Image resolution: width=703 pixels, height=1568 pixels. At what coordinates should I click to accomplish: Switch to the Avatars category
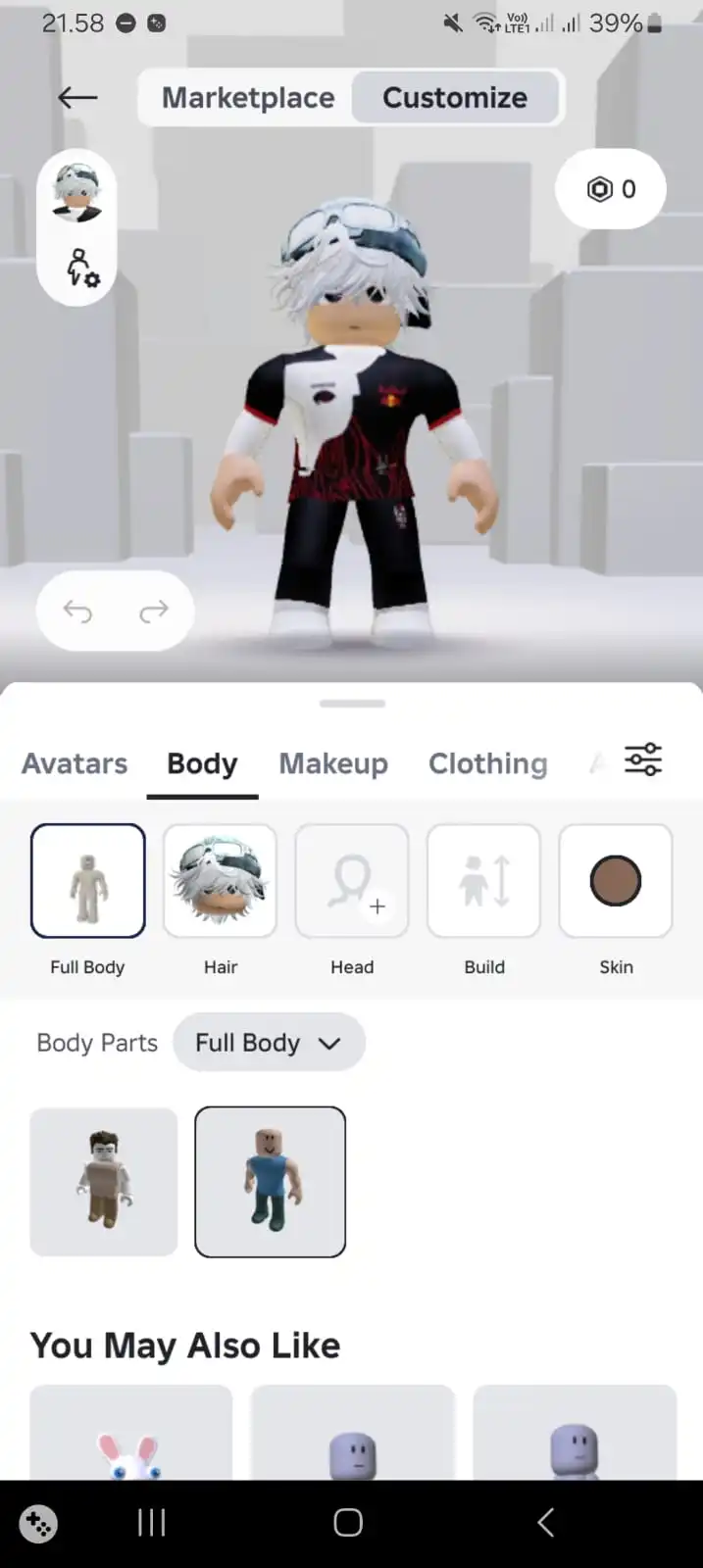coord(75,763)
